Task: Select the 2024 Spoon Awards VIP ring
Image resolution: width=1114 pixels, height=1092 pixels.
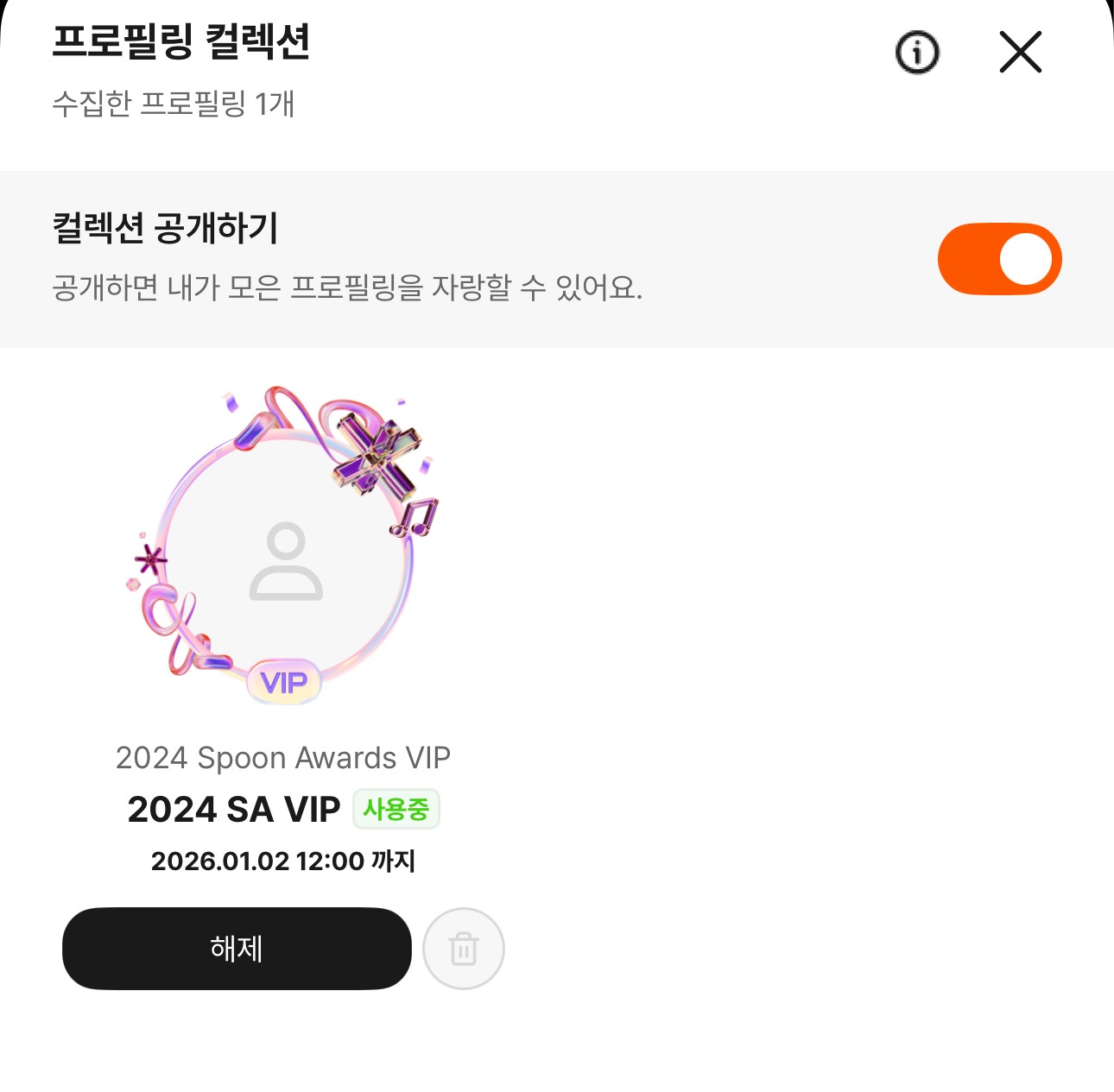Action: tap(284, 546)
